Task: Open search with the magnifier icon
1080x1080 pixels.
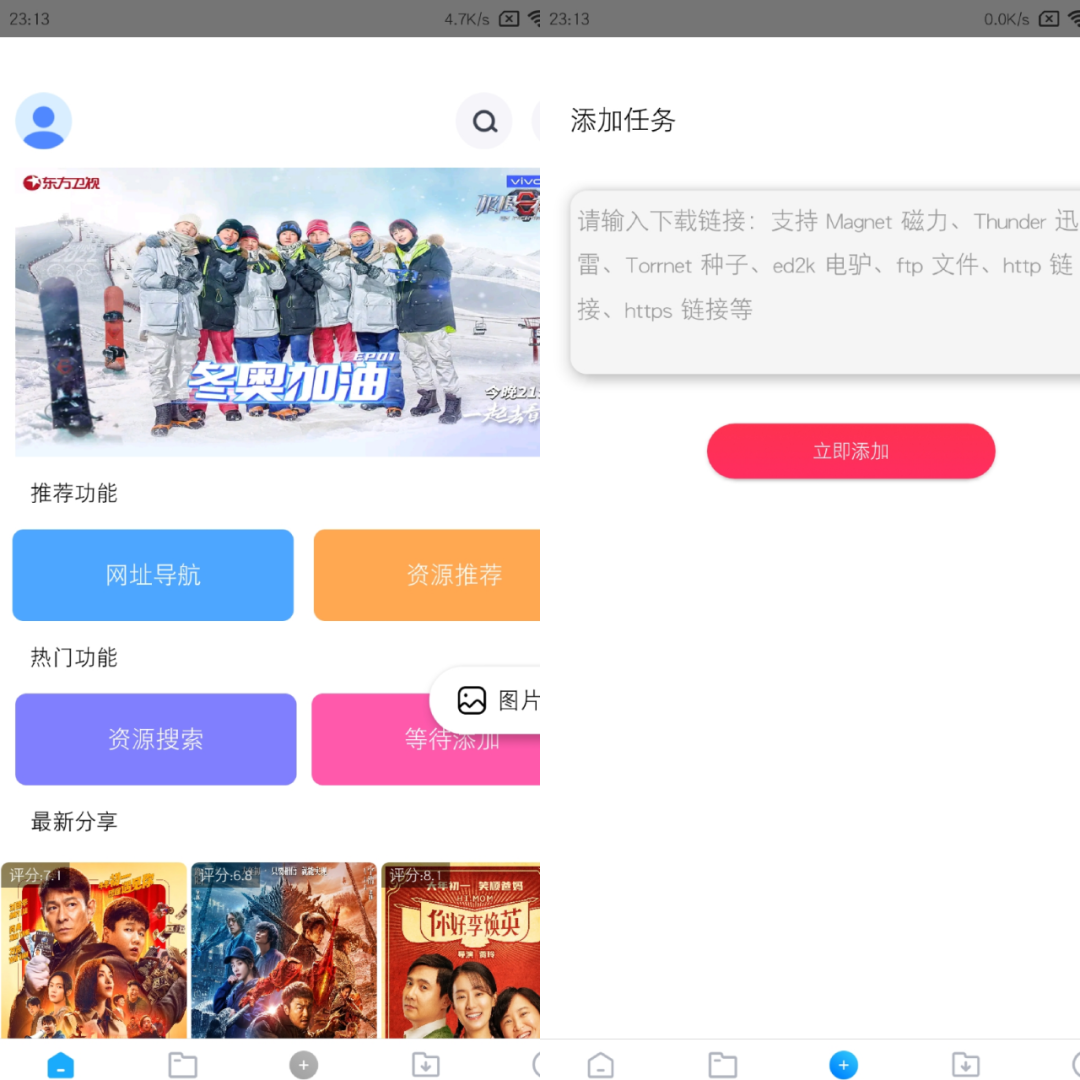Action: tap(484, 121)
